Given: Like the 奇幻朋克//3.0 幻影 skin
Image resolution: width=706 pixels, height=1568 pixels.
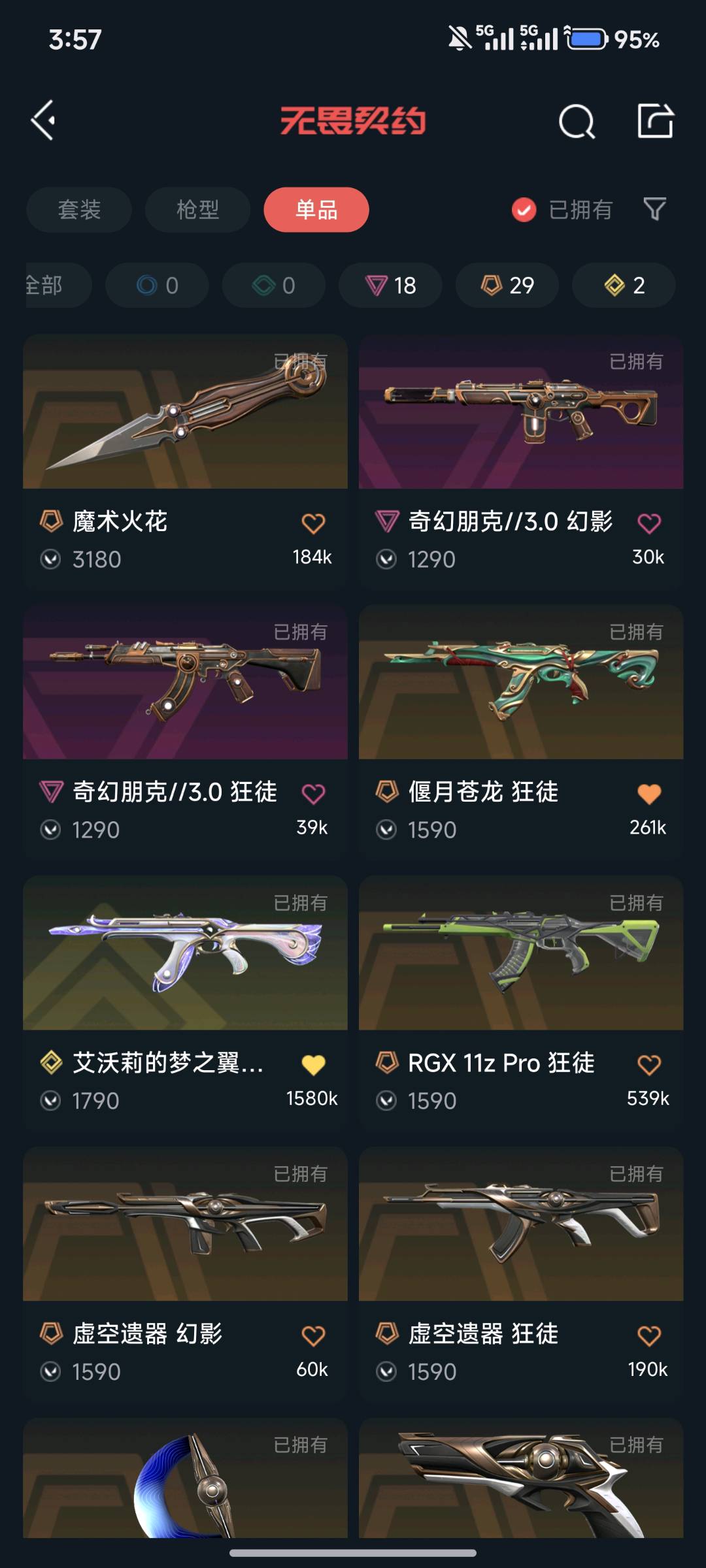Looking at the screenshot, I should pos(648,523).
